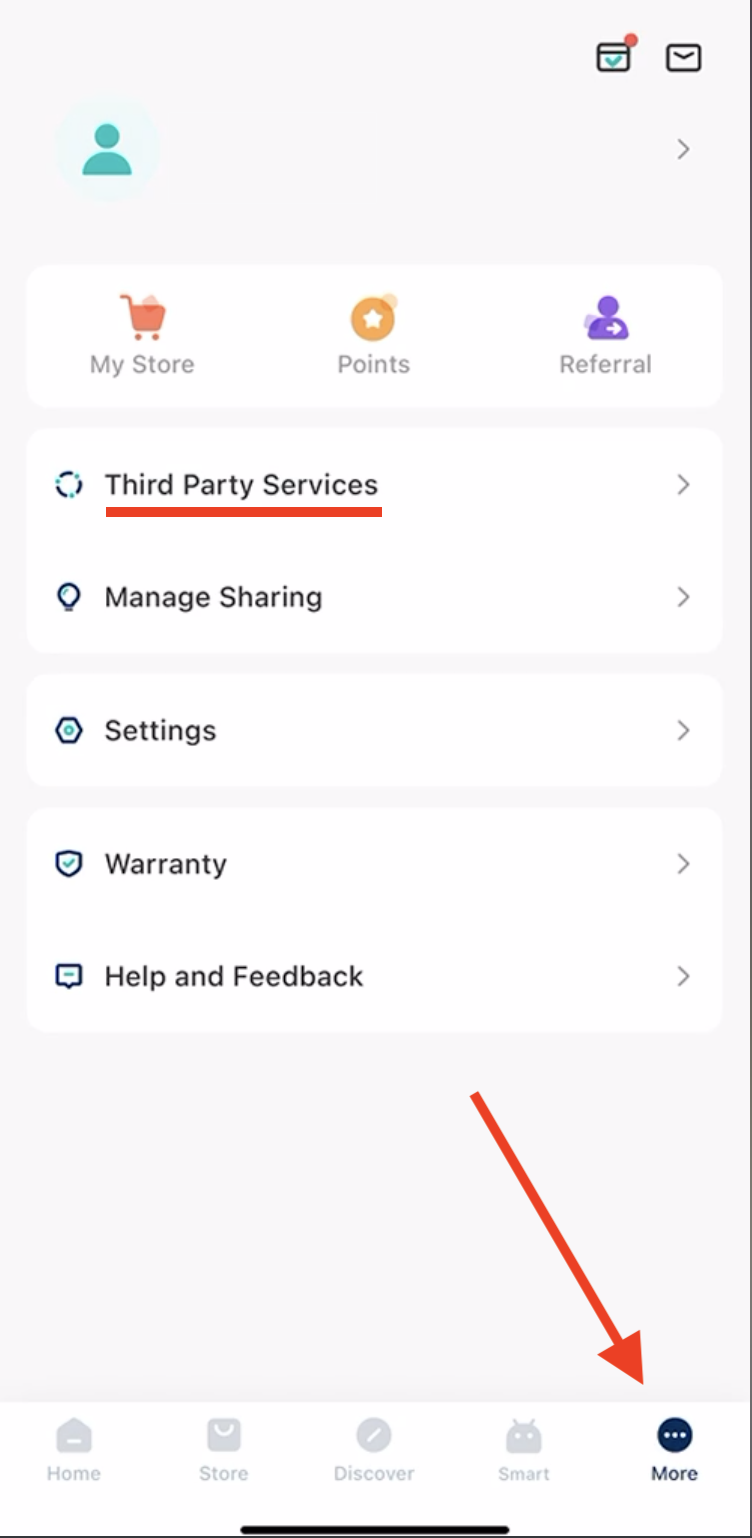Image resolution: width=752 pixels, height=1538 pixels.
Task: Go to Manage Sharing
Action: pyautogui.click(x=374, y=597)
